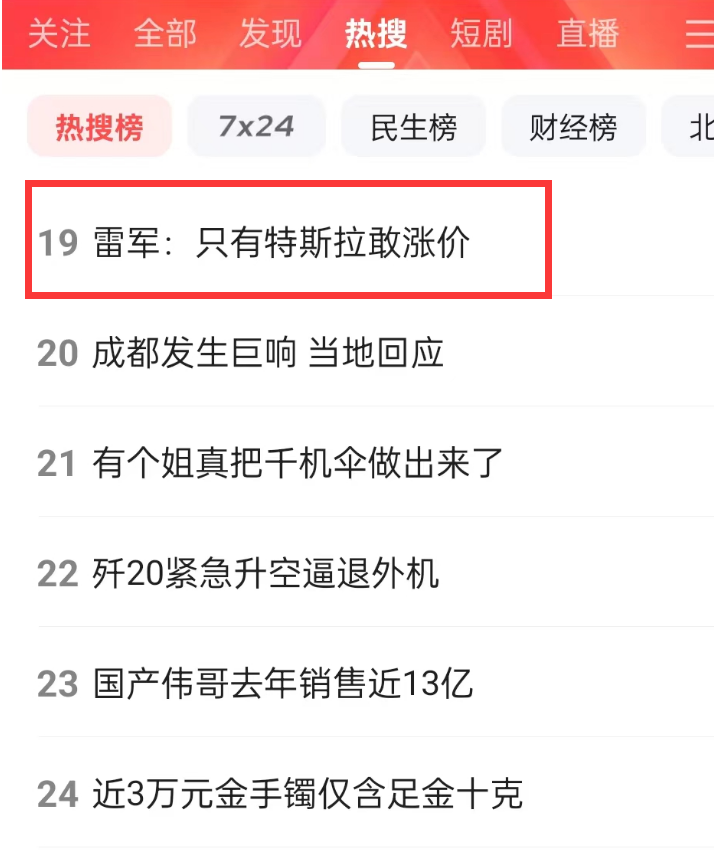
Task: Show the 民生榜 list
Action: tap(413, 127)
